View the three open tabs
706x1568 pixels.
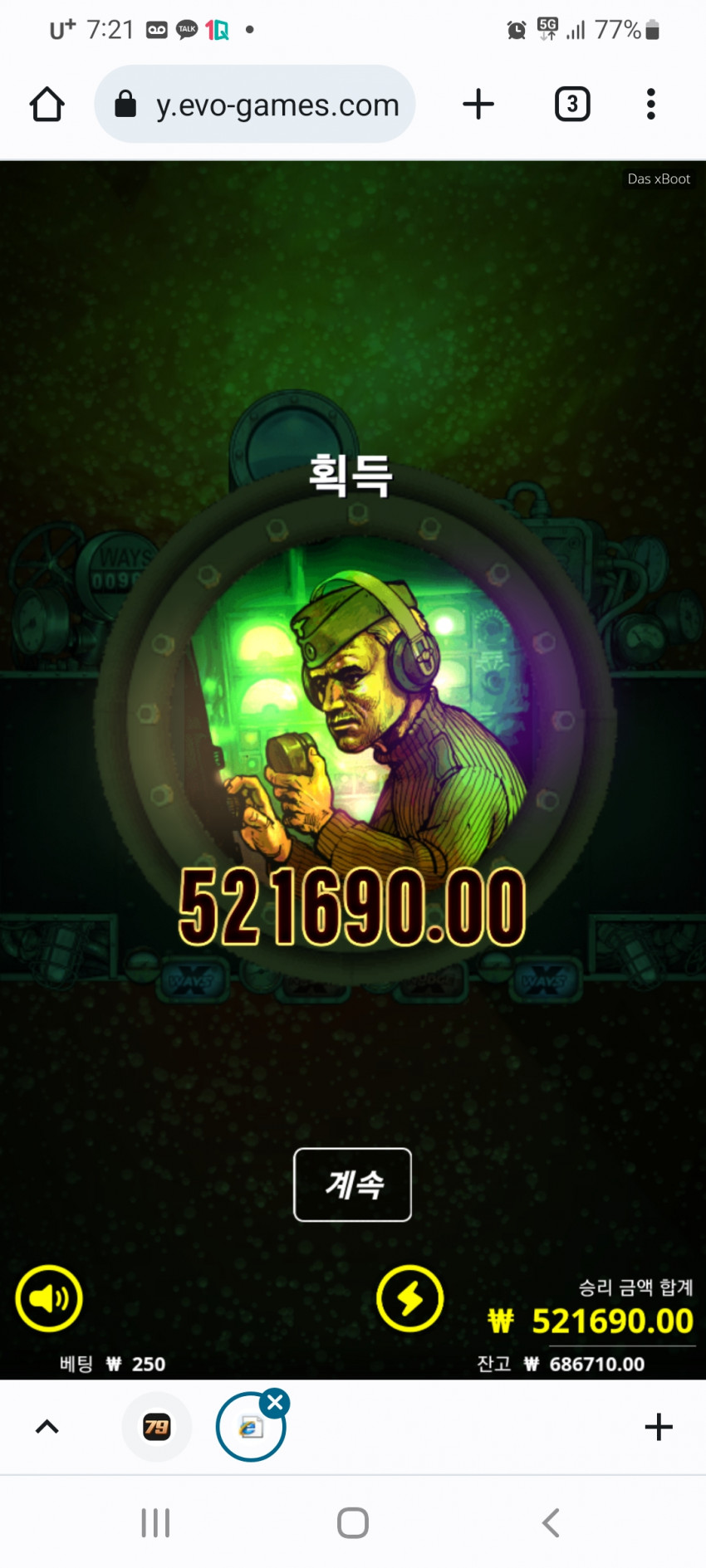572,105
